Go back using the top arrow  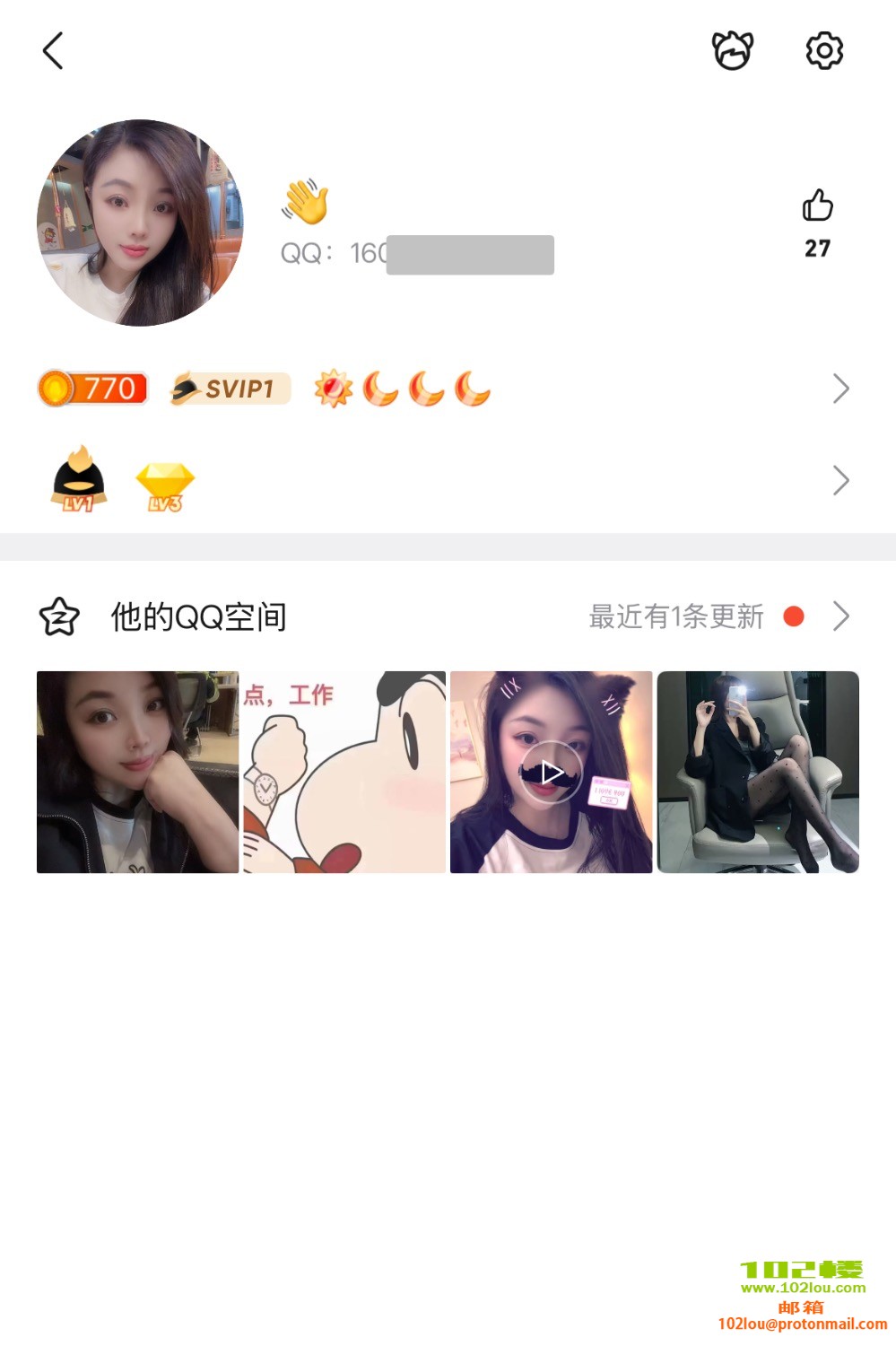(x=53, y=51)
